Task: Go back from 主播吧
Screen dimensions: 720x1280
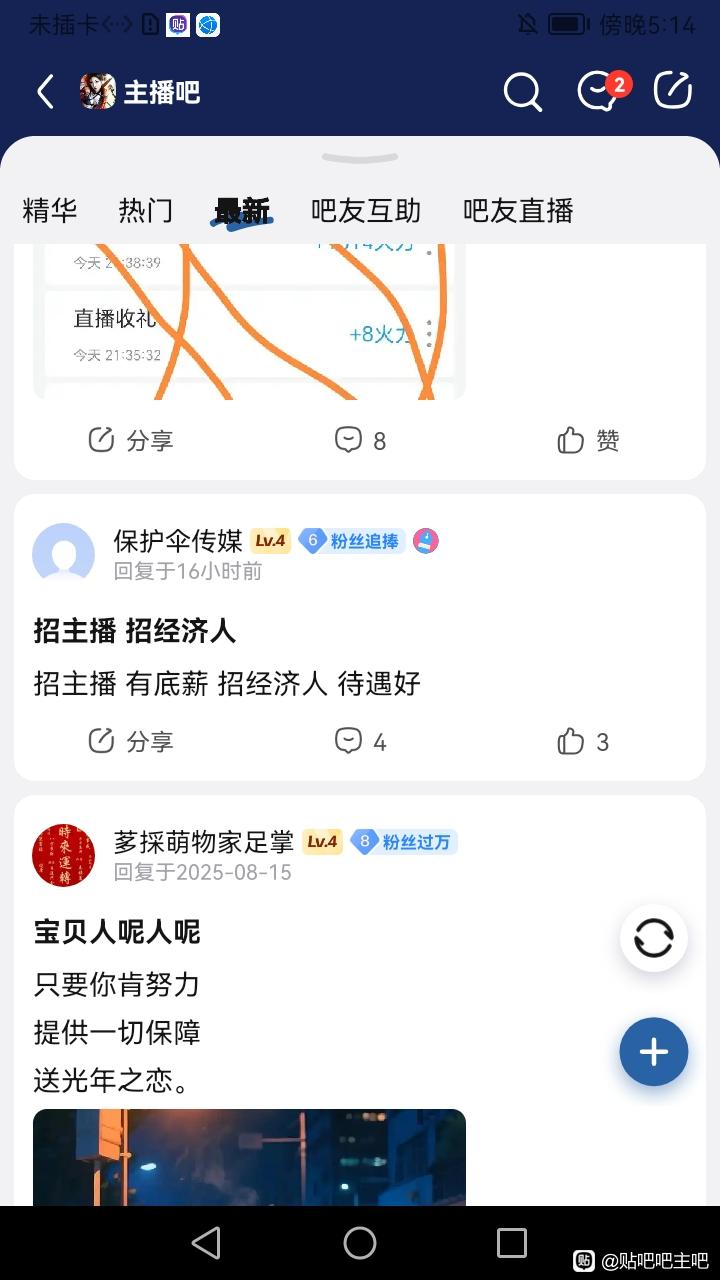Action: coord(45,92)
